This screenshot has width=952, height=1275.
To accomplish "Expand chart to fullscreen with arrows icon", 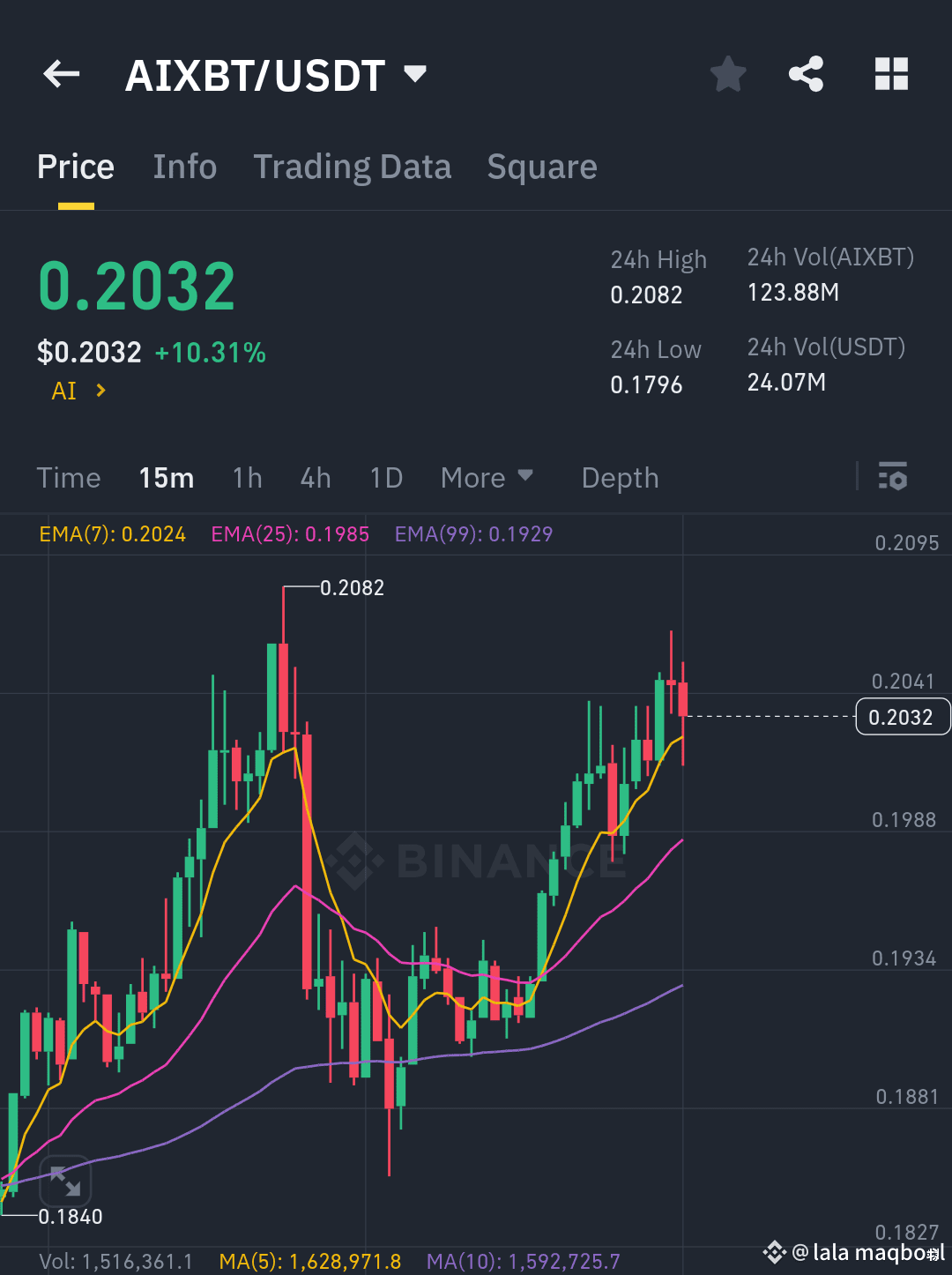I will click(x=66, y=1181).
